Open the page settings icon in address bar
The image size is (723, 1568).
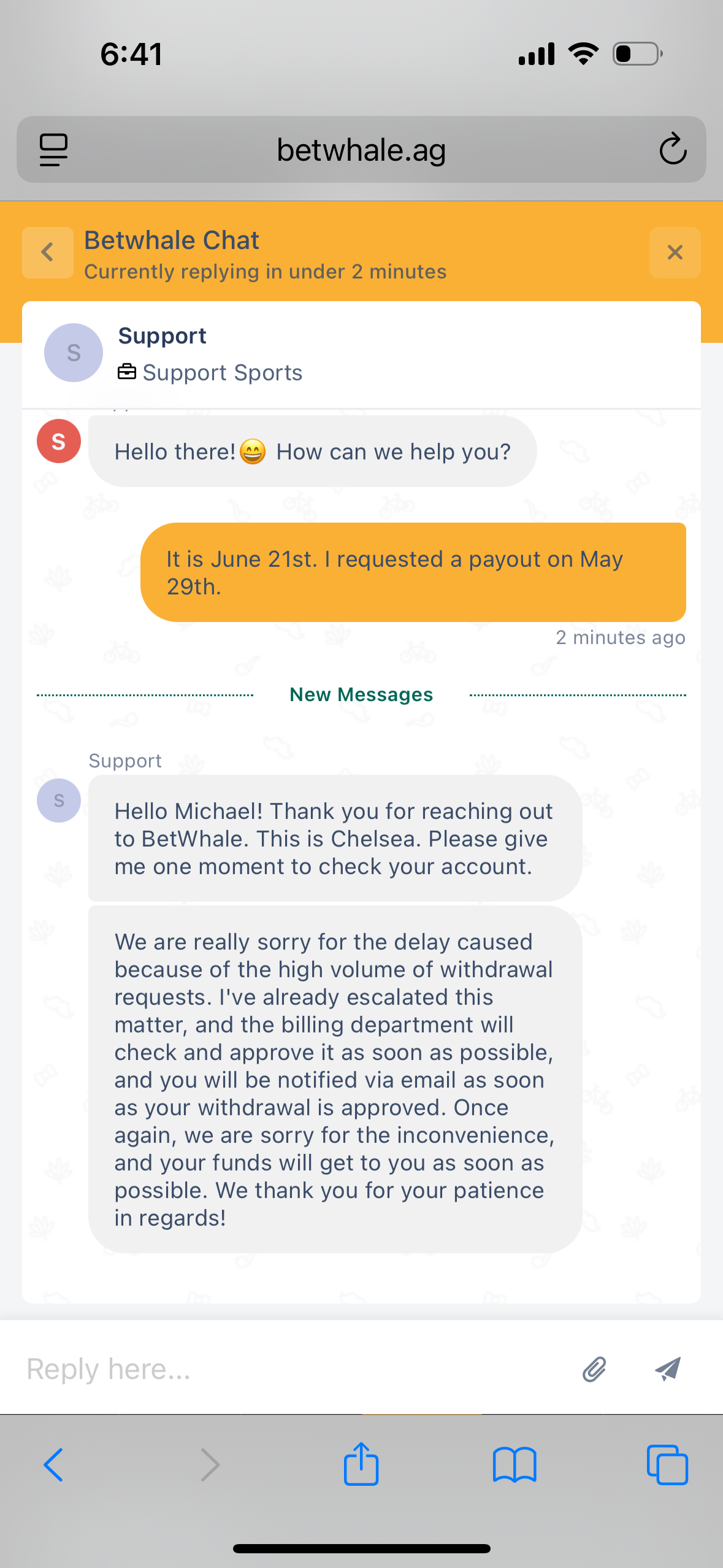53,150
